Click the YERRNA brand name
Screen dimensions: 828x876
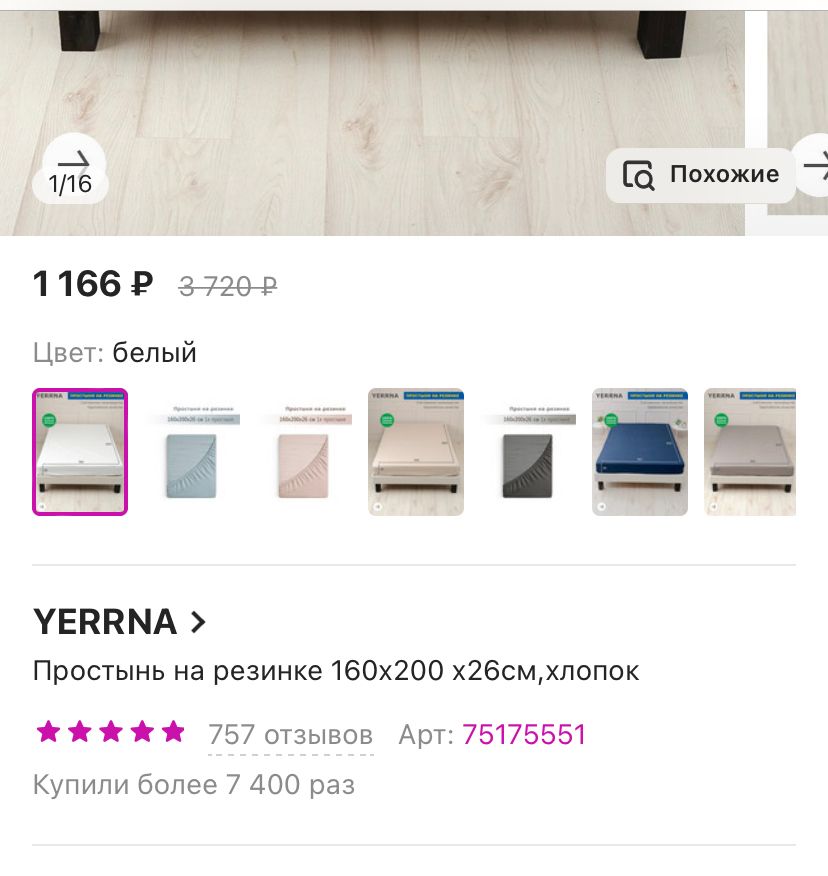(x=110, y=621)
